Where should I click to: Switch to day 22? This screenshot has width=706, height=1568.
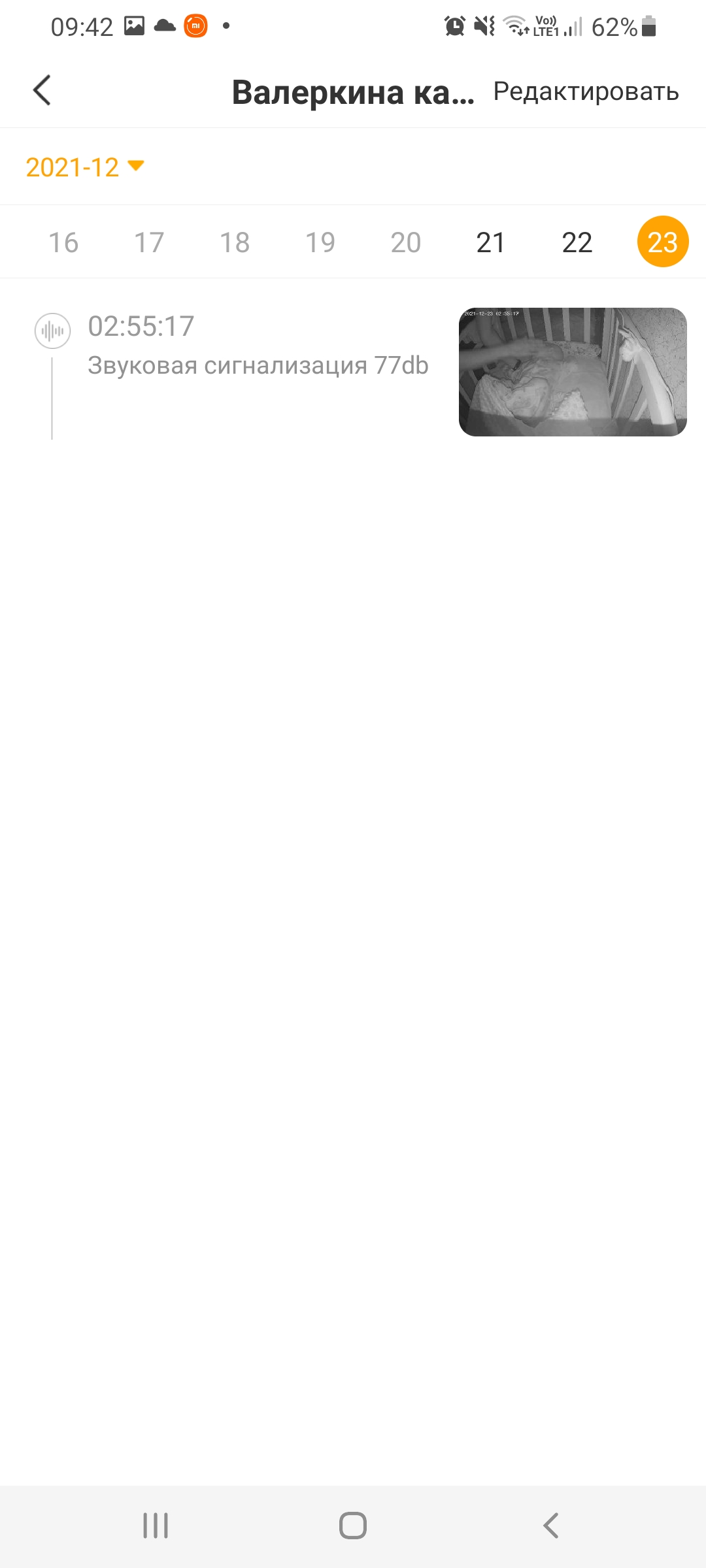(577, 242)
